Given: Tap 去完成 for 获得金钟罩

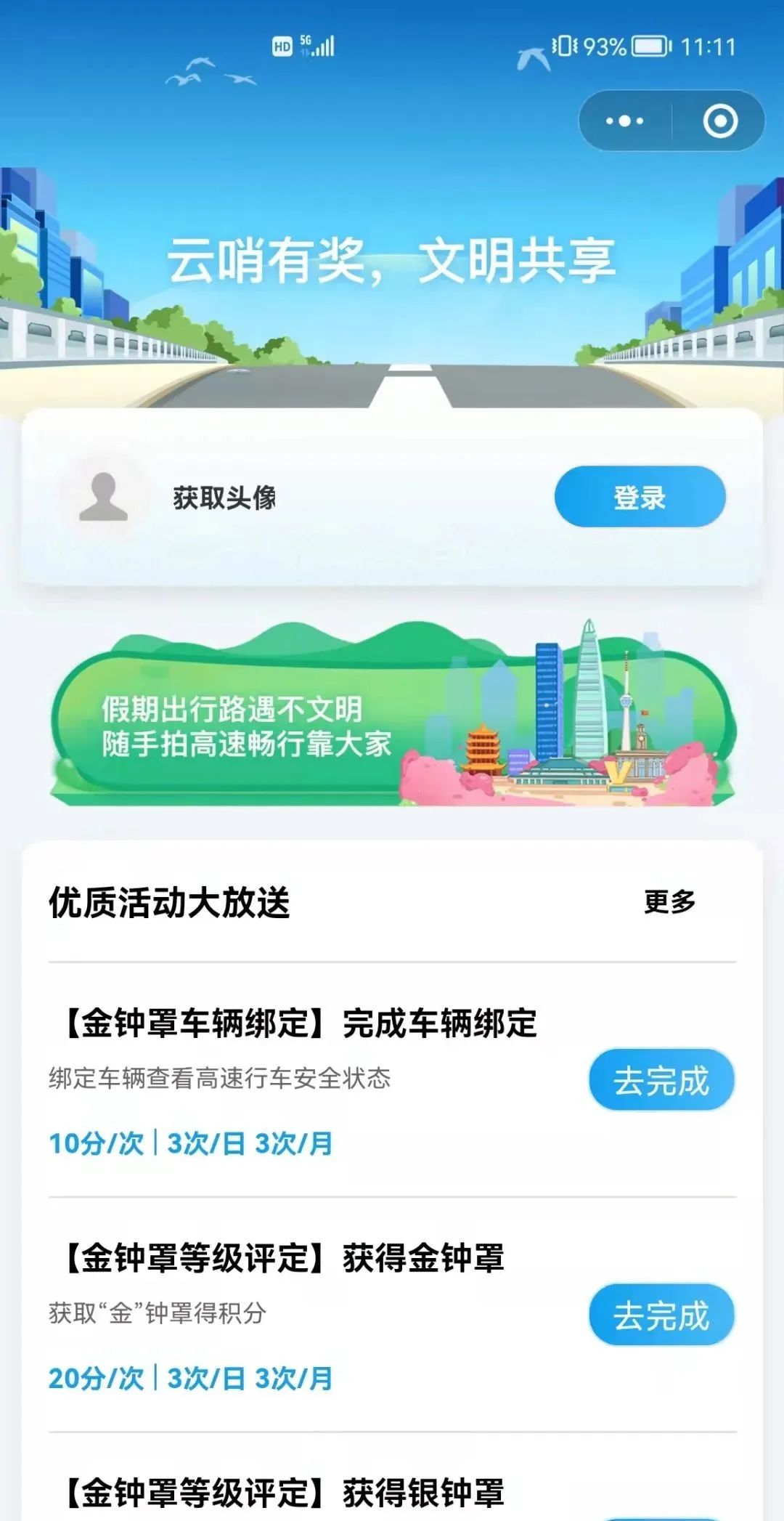Looking at the screenshot, I should point(661,1315).
